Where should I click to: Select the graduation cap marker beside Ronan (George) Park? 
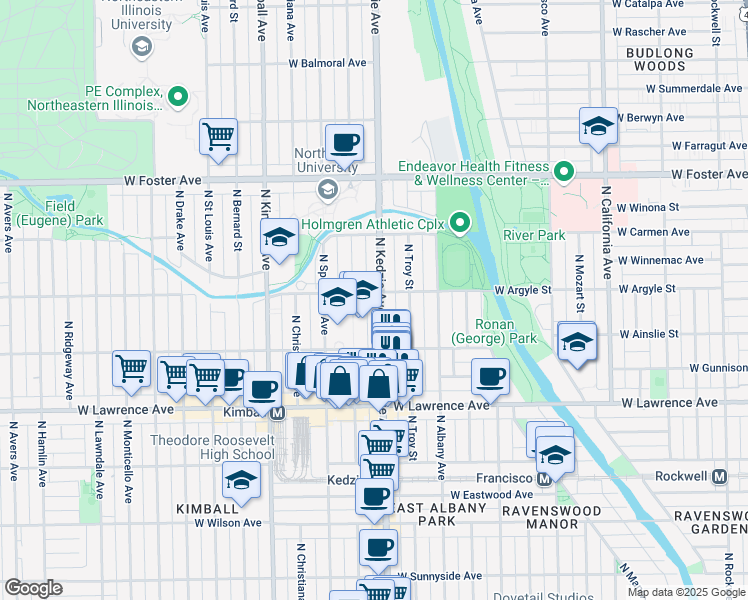click(576, 341)
